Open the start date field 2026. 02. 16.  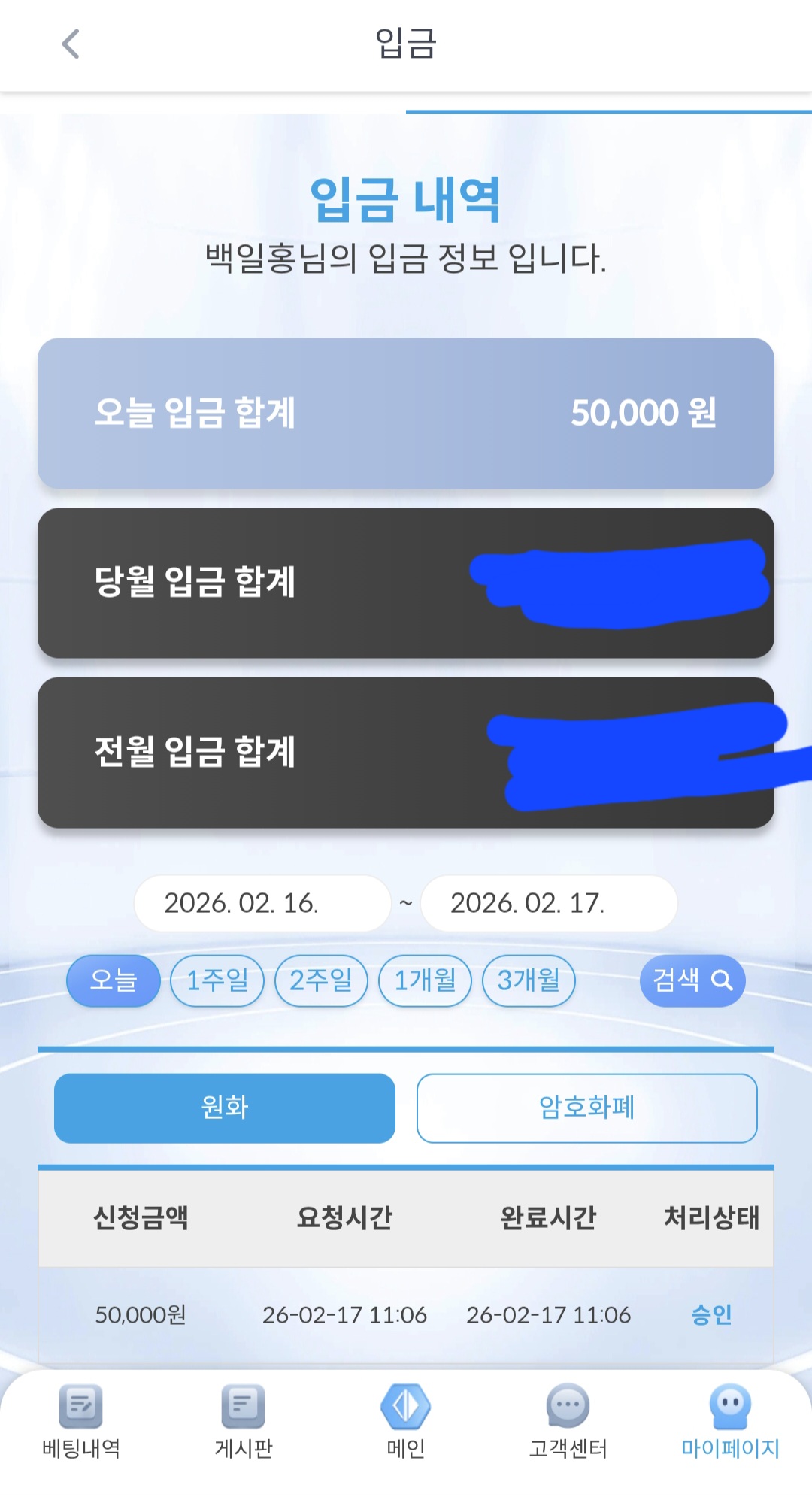tap(262, 903)
